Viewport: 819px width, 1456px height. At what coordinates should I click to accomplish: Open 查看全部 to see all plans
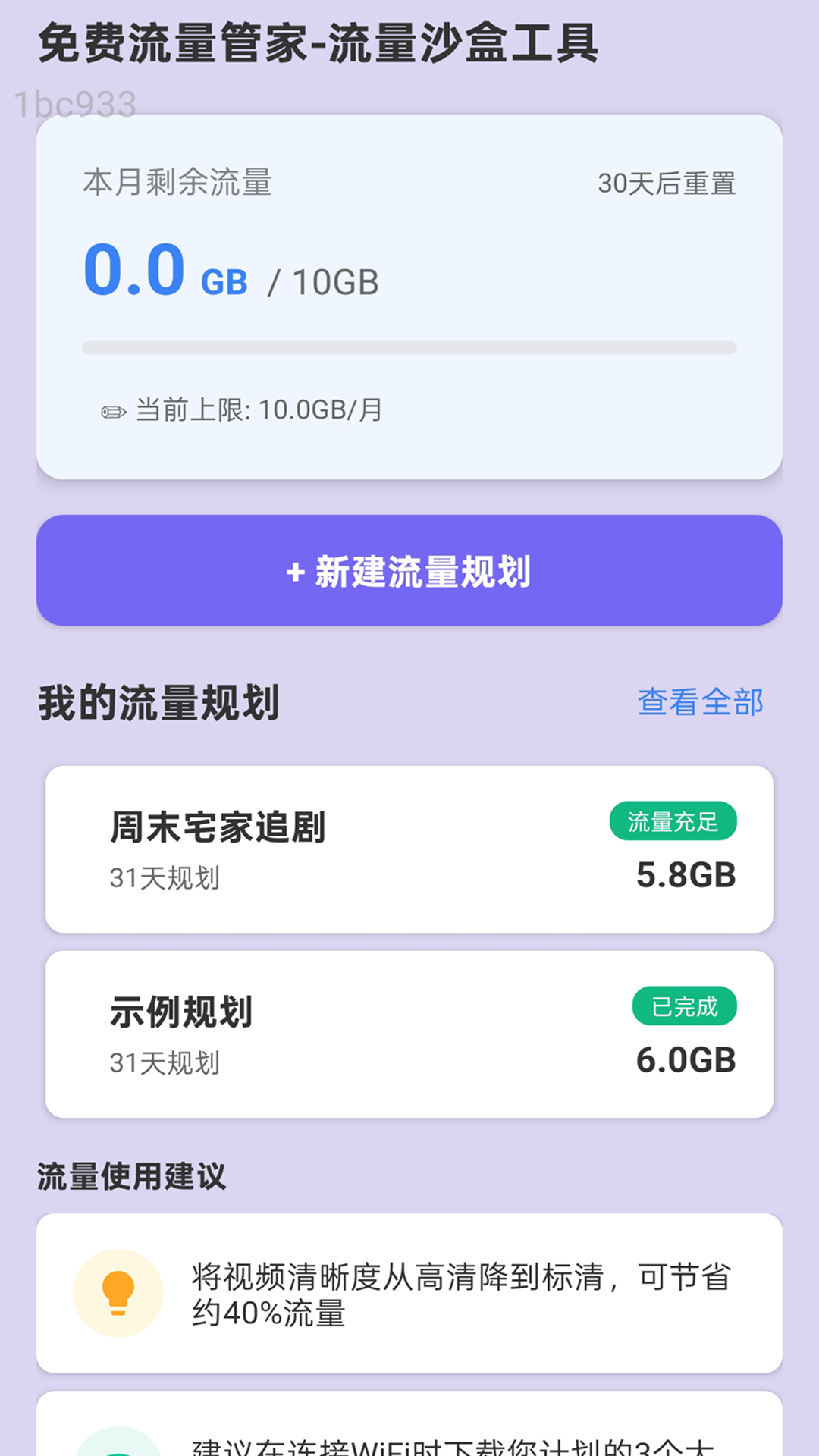point(701,704)
